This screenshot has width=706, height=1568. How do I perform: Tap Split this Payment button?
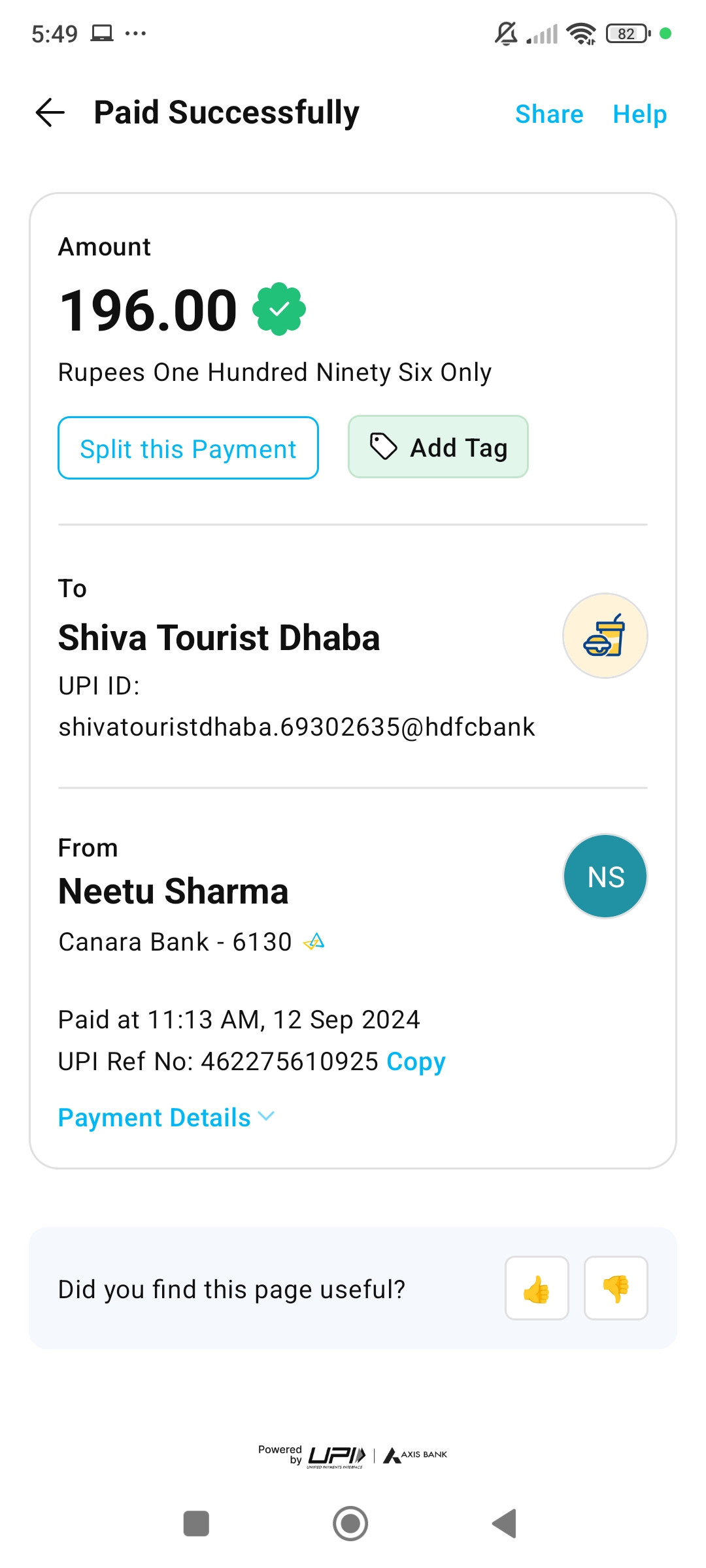[x=188, y=448]
